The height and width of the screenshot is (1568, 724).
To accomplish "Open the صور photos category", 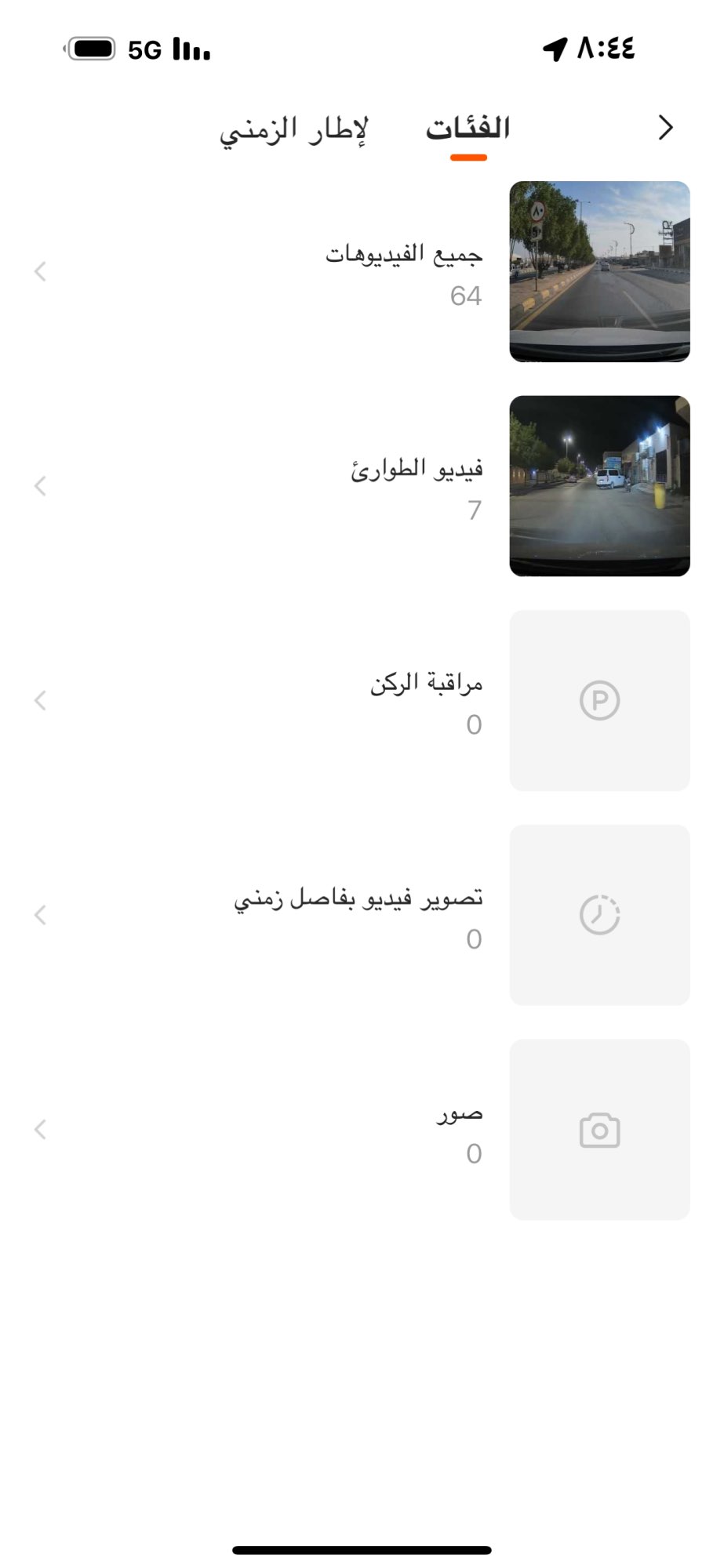I will (x=459, y=1129).
